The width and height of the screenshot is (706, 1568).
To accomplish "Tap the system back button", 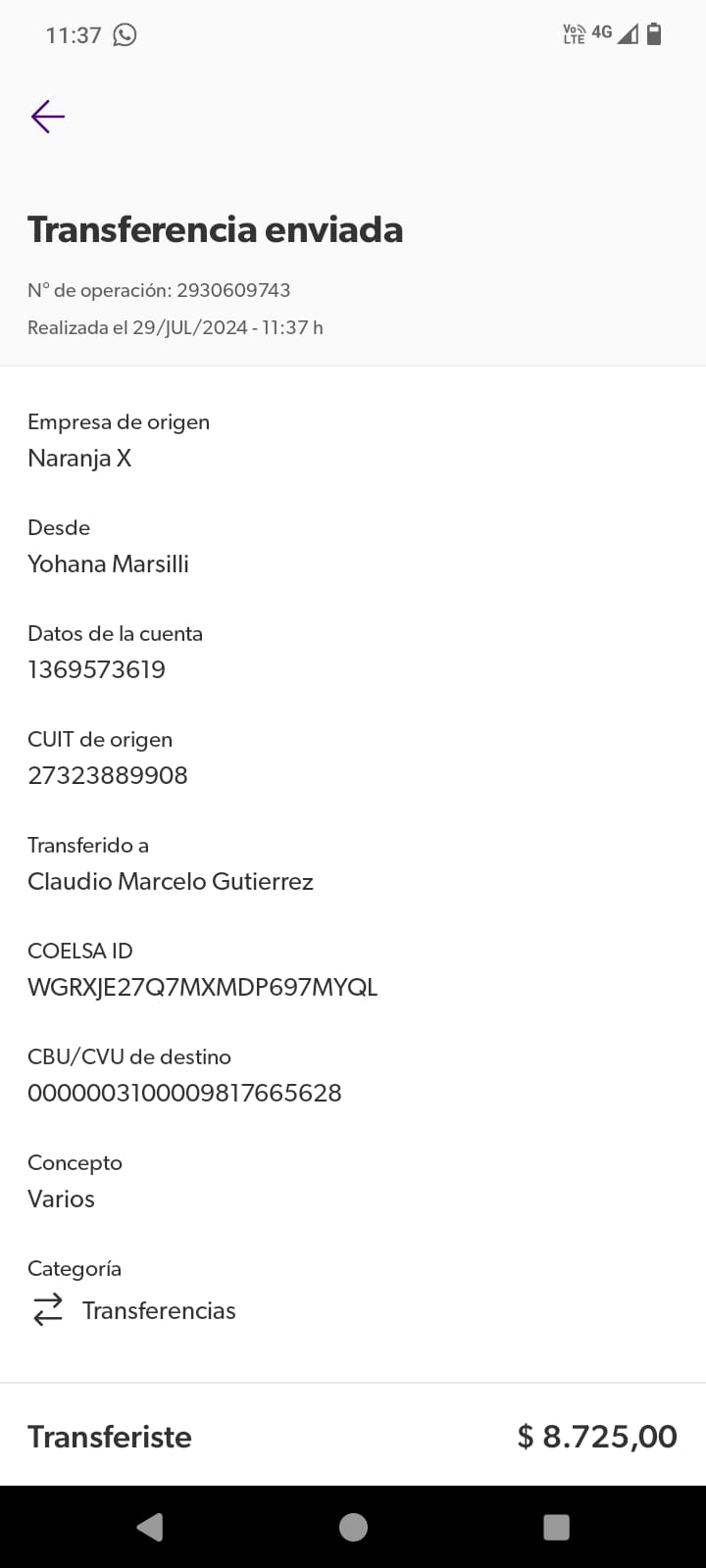I will pyautogui.click(x=150, y=1527).
